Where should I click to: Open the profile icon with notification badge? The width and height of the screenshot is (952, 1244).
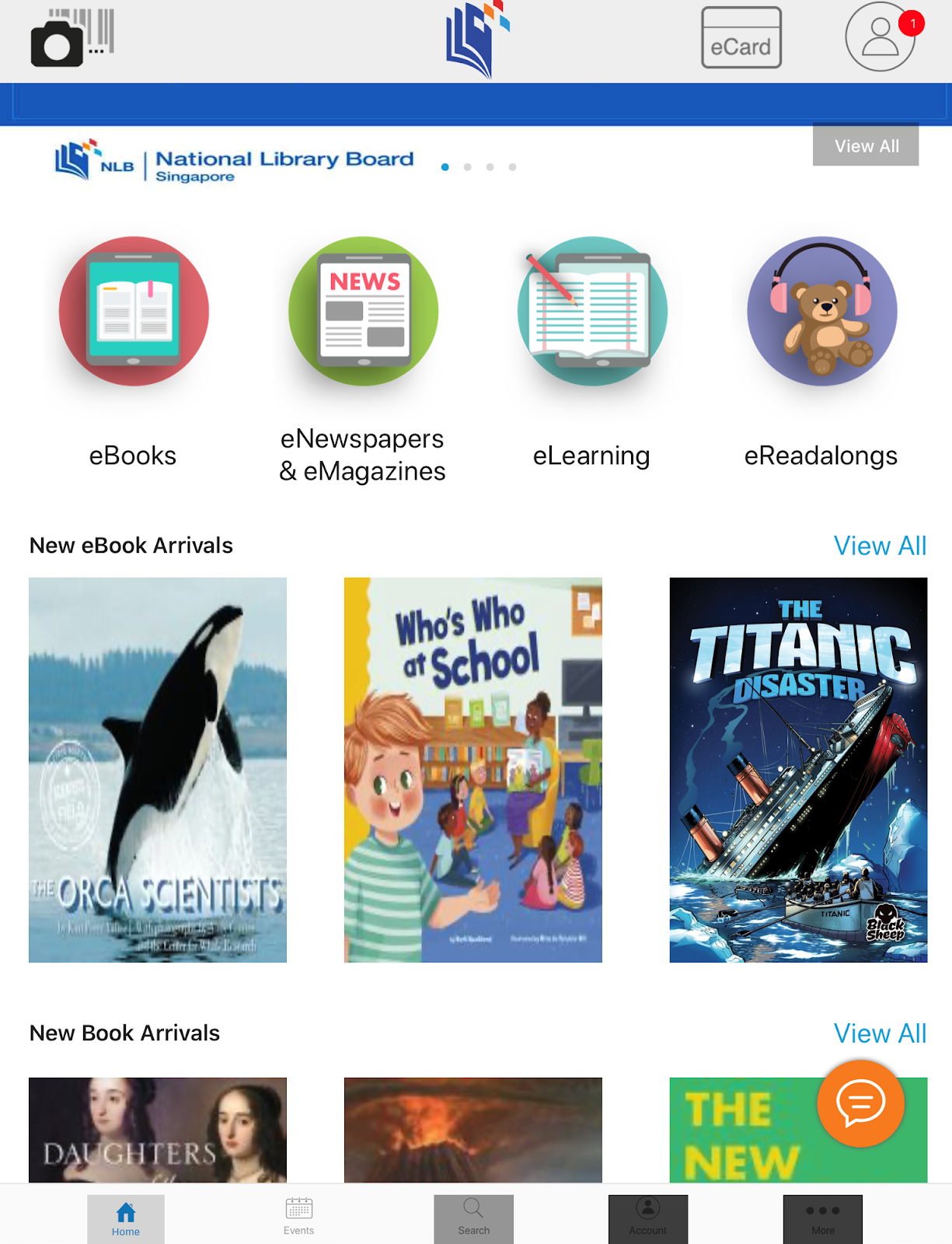pyautogui.click(x=881, y=37)
